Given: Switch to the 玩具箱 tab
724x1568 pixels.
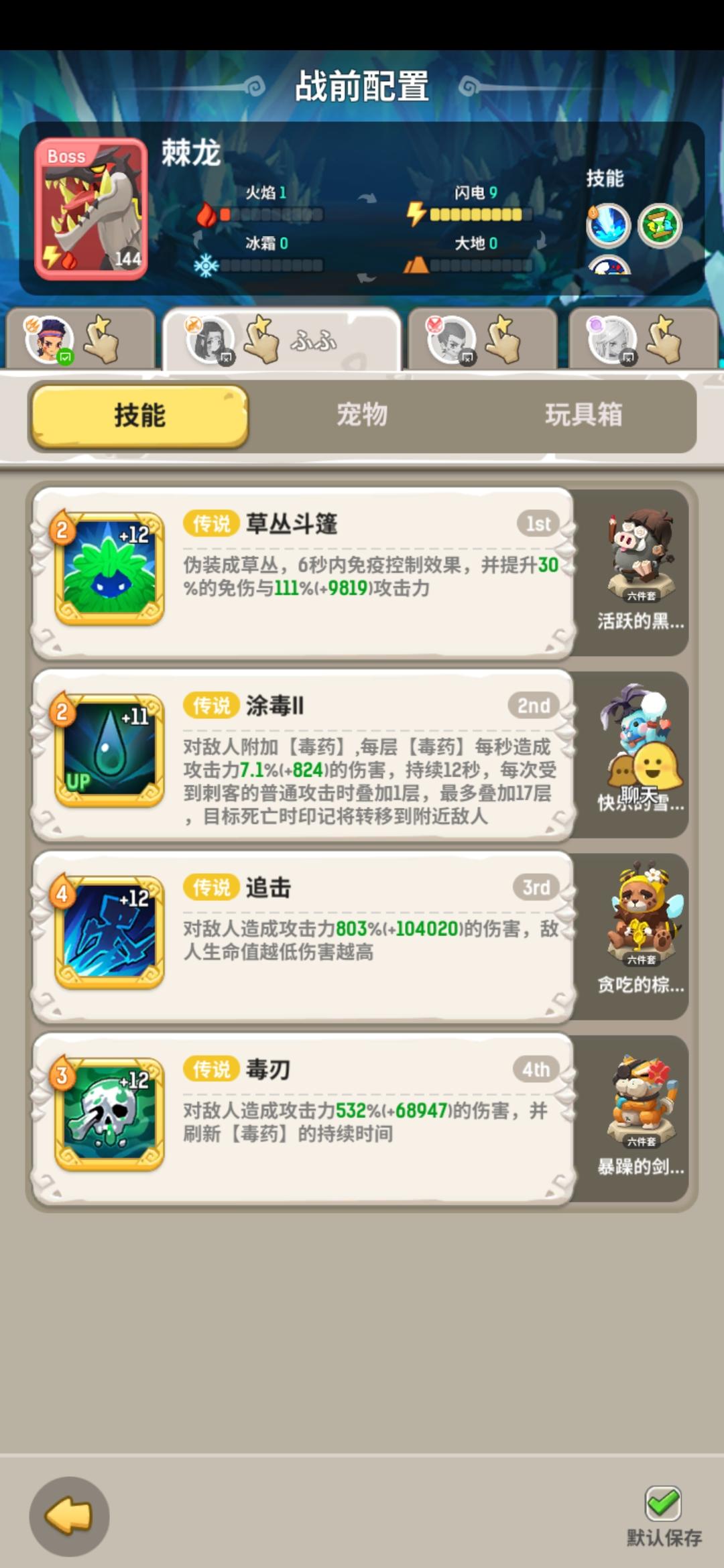Looking at the screenshot, I should coord(583,415).
